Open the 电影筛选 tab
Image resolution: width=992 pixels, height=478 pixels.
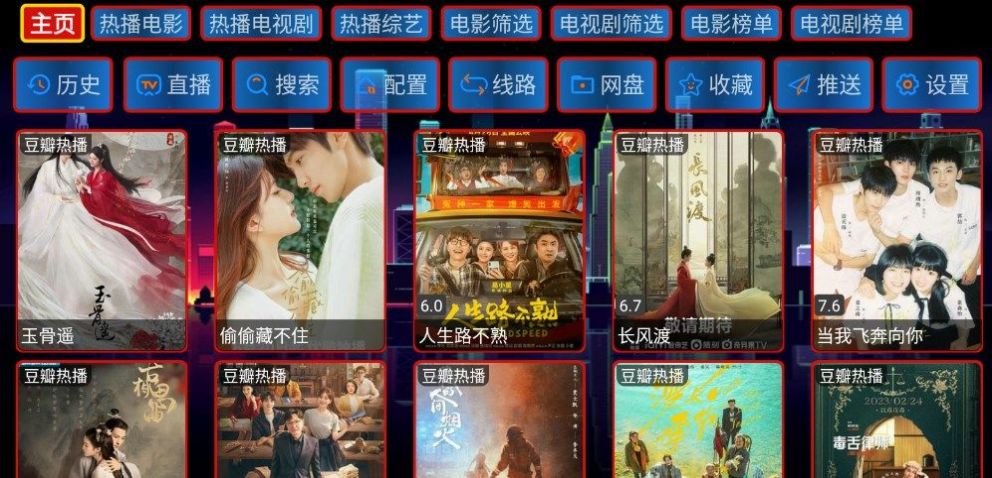pyautogui.click(x=492, y=24)
